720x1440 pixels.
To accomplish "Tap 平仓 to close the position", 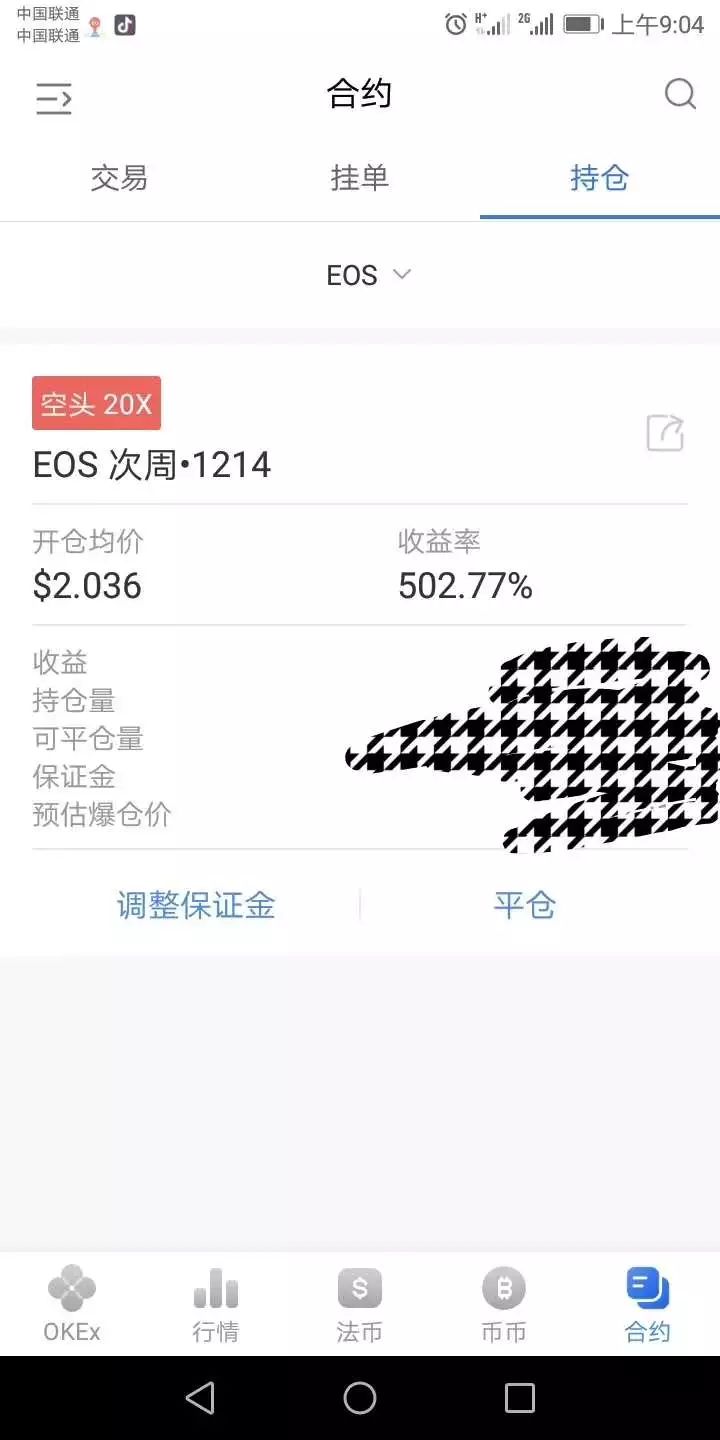I will [524, 905].
